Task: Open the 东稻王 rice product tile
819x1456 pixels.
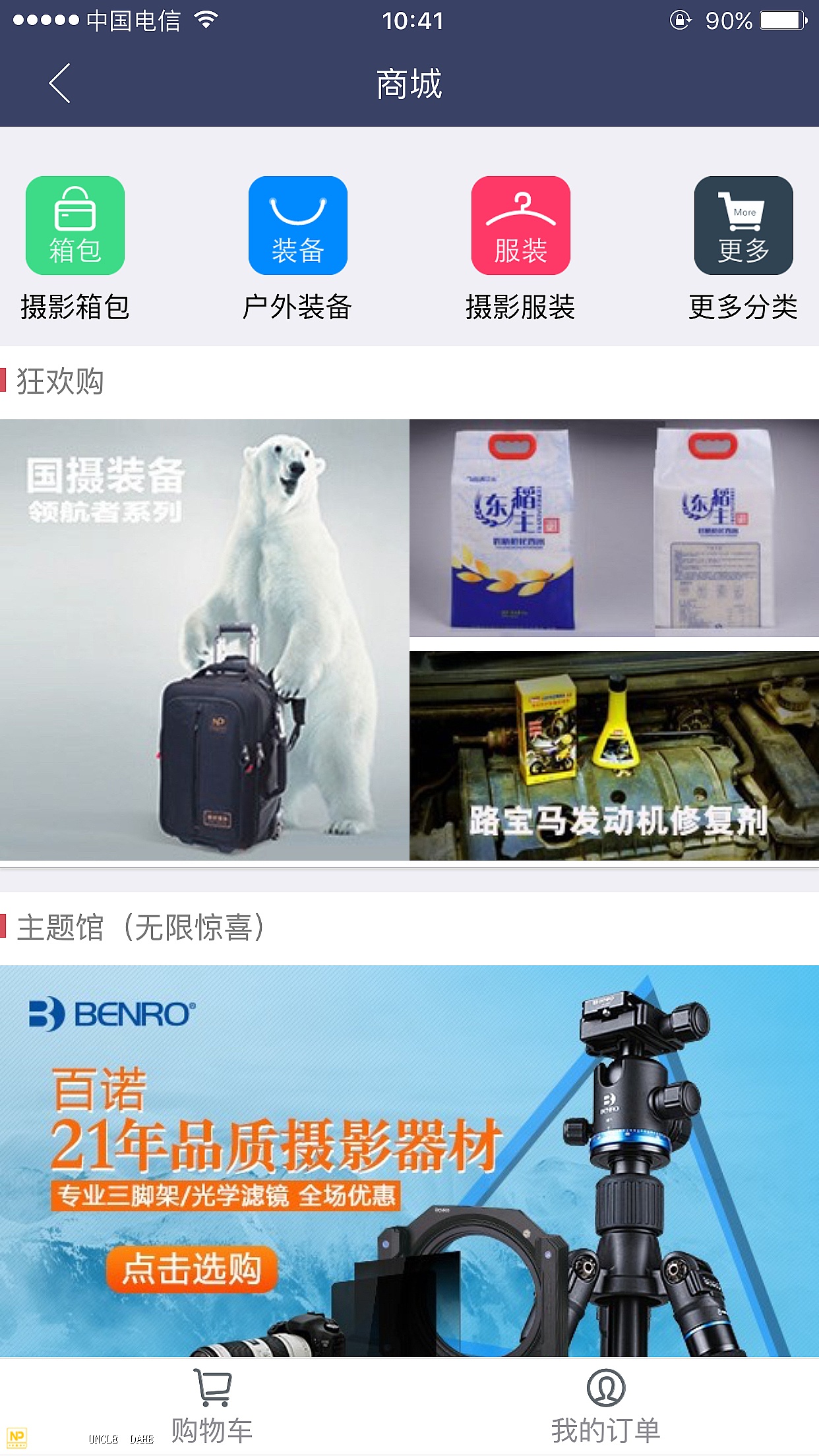Action: pyautogui.click(x=614, y=528)
